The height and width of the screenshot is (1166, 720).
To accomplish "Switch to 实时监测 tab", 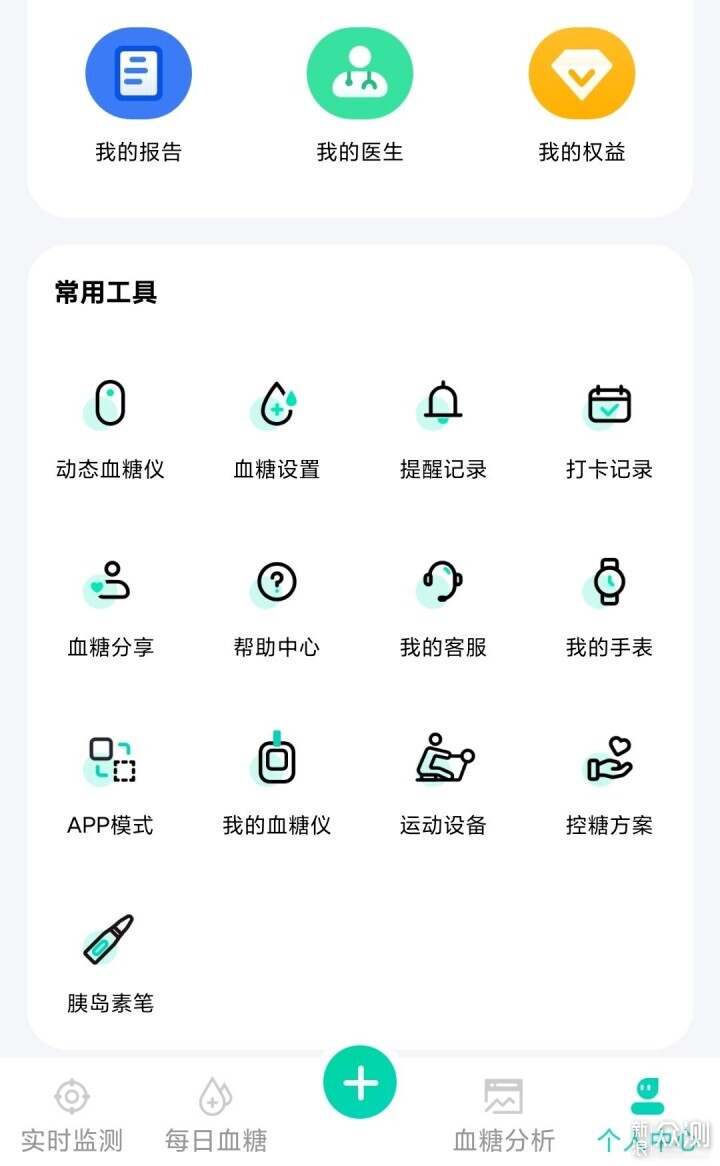I will tap(72, 1115).
